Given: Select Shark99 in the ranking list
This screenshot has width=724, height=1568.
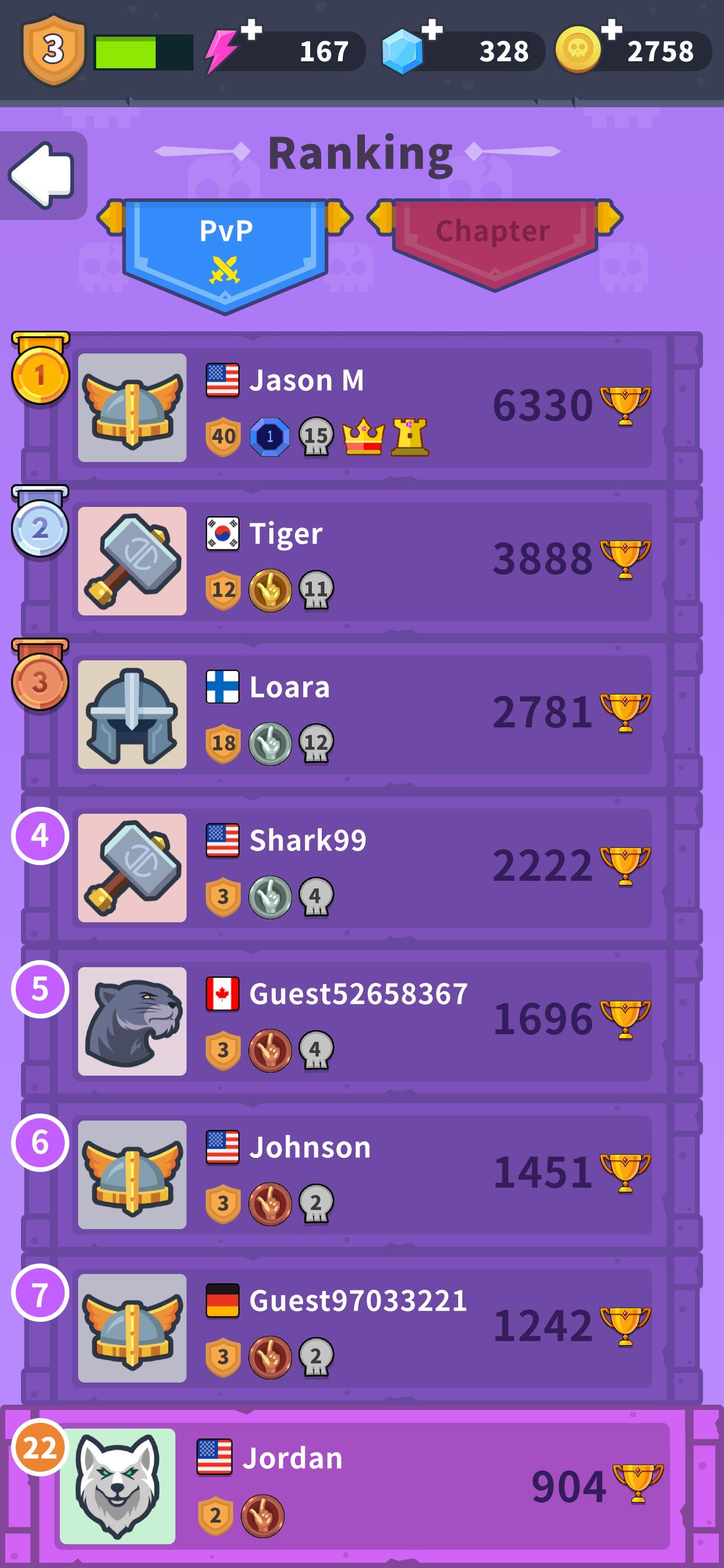Looking at the screenshot, I should pyautogui.click(x=361, y=867).
